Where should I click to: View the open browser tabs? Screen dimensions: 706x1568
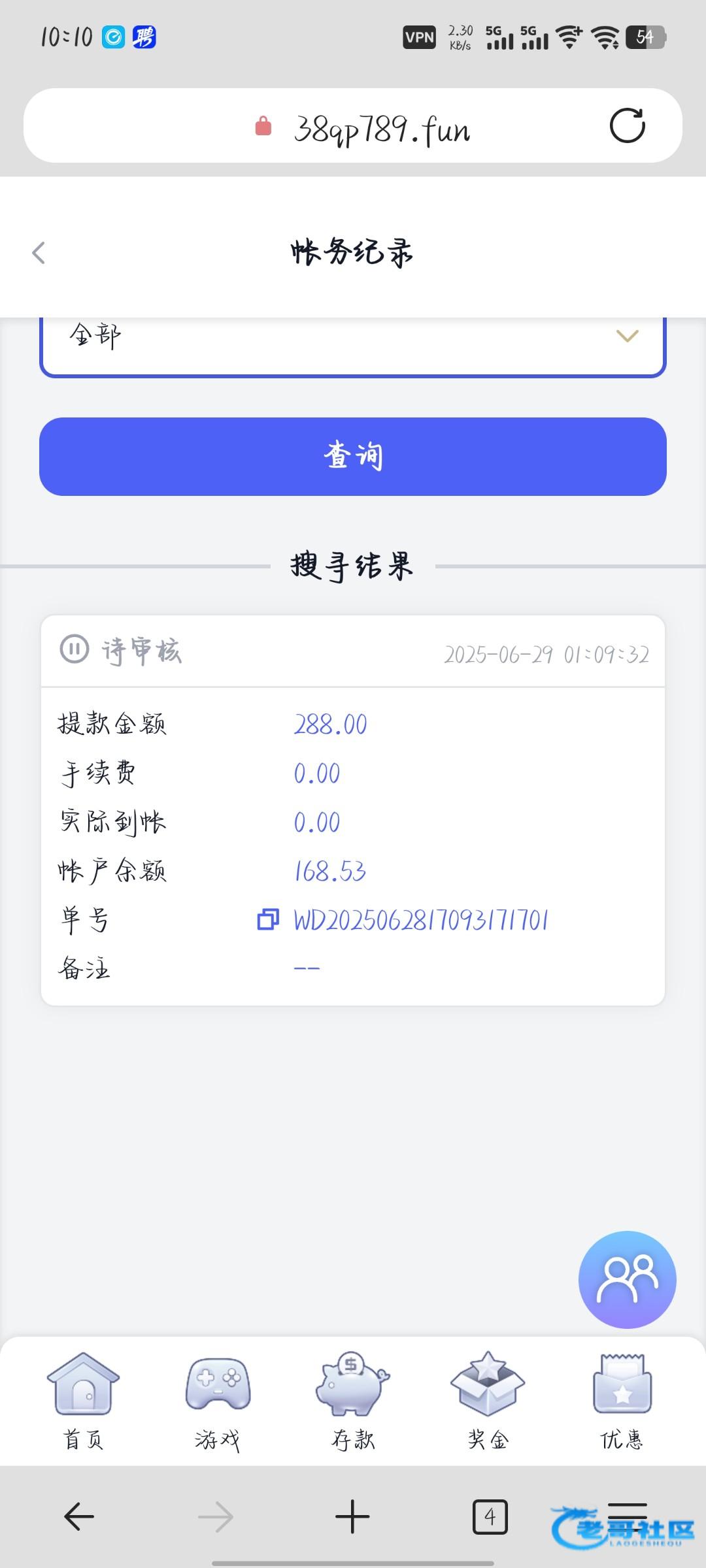[x=490, y=1516]
